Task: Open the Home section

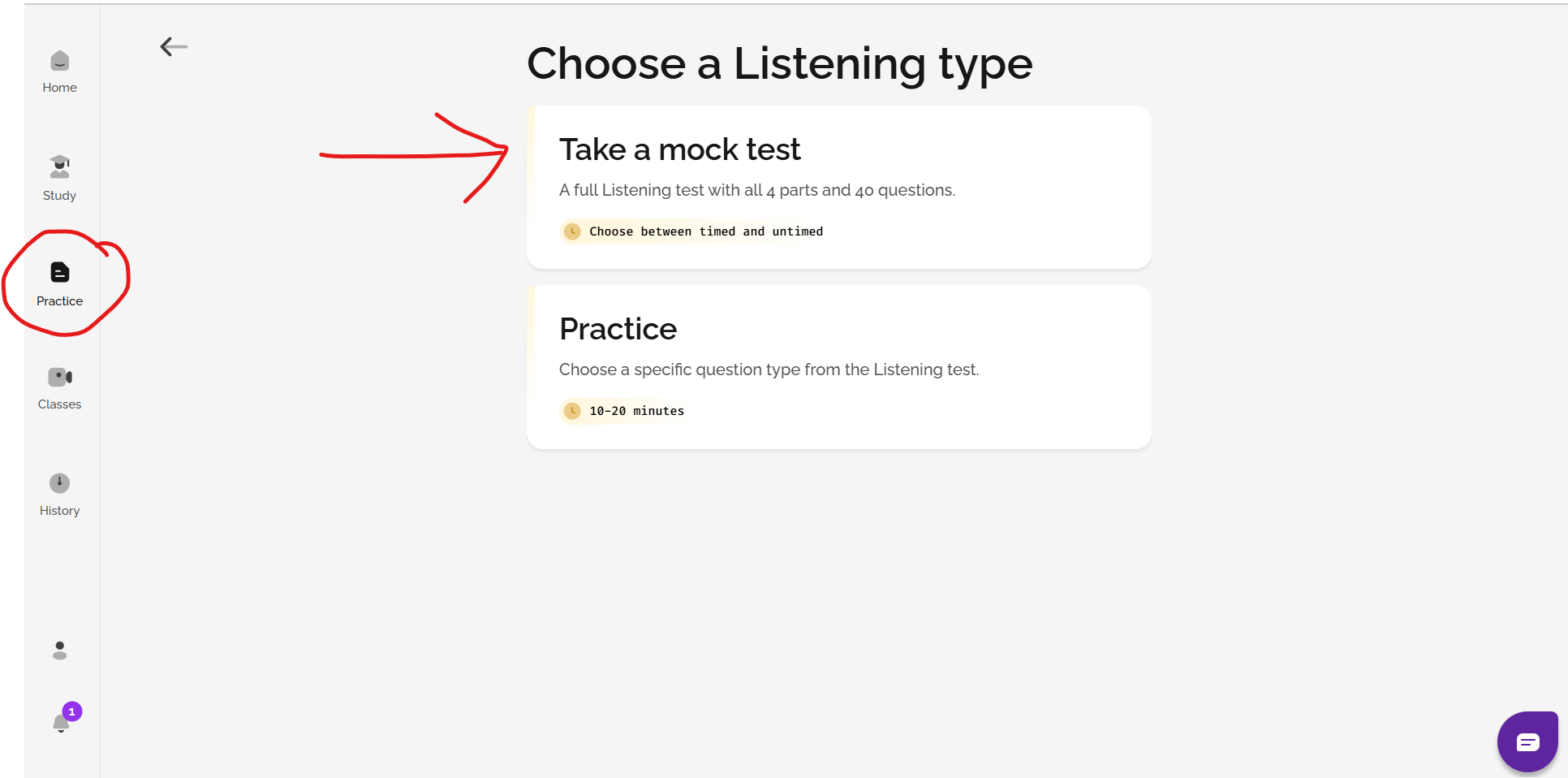Action: click(59, 71)
